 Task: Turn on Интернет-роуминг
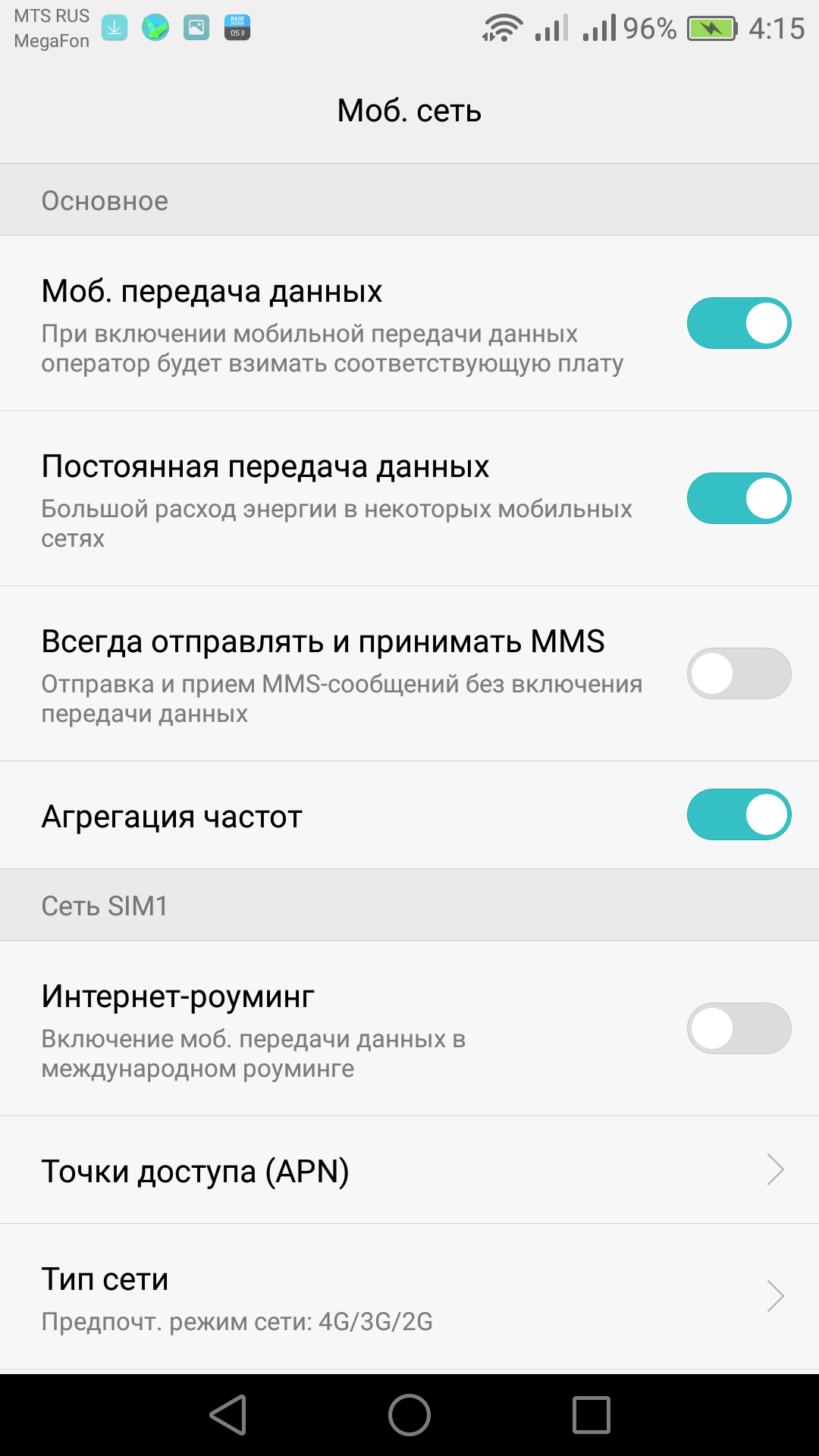[739, 1028]
